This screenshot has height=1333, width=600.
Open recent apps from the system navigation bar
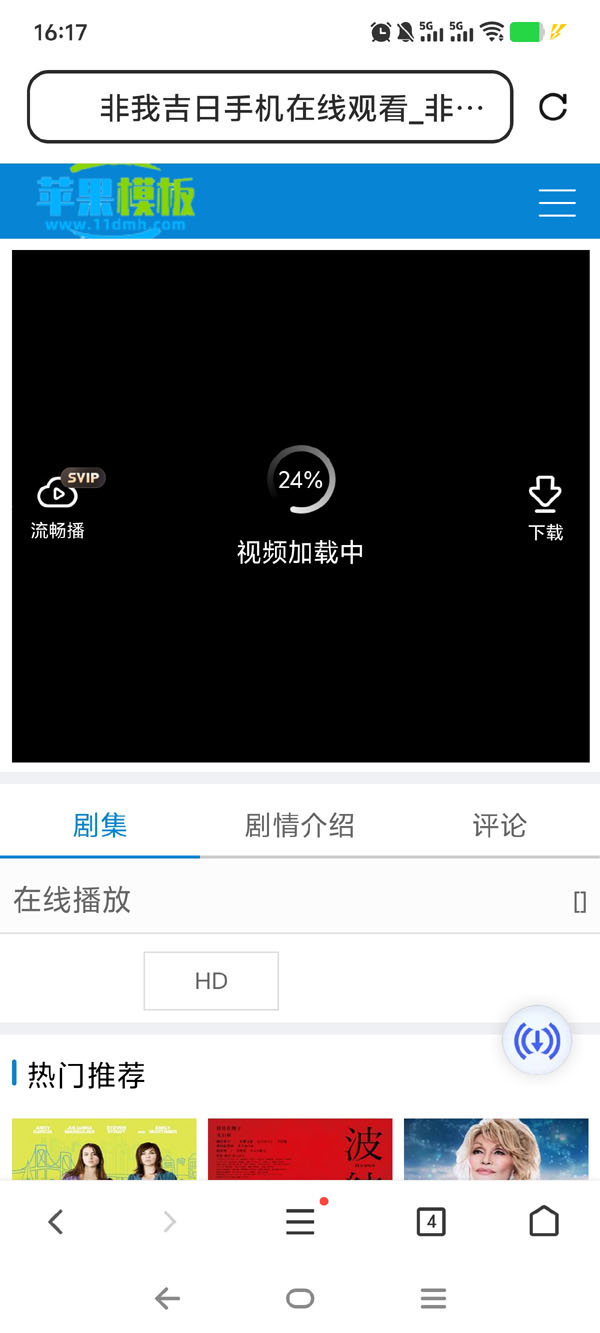click(x=433, y=1299)
